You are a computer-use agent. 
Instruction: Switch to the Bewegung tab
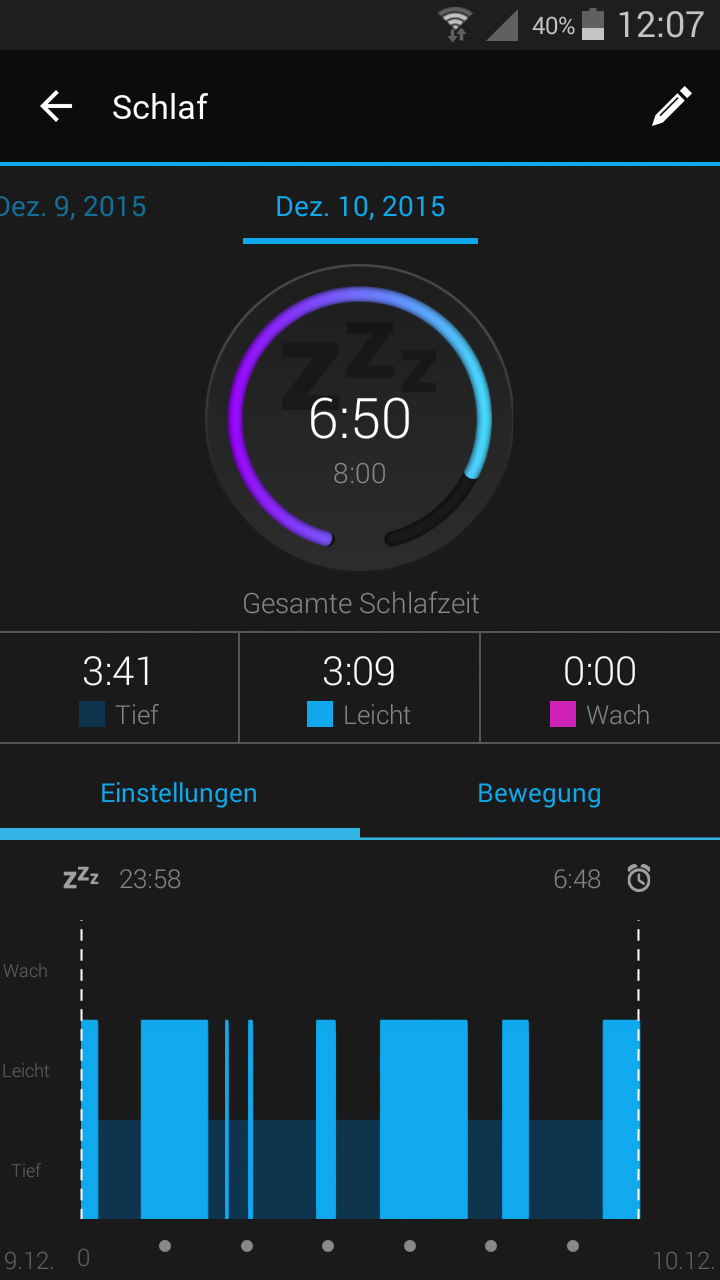(539, 793)
